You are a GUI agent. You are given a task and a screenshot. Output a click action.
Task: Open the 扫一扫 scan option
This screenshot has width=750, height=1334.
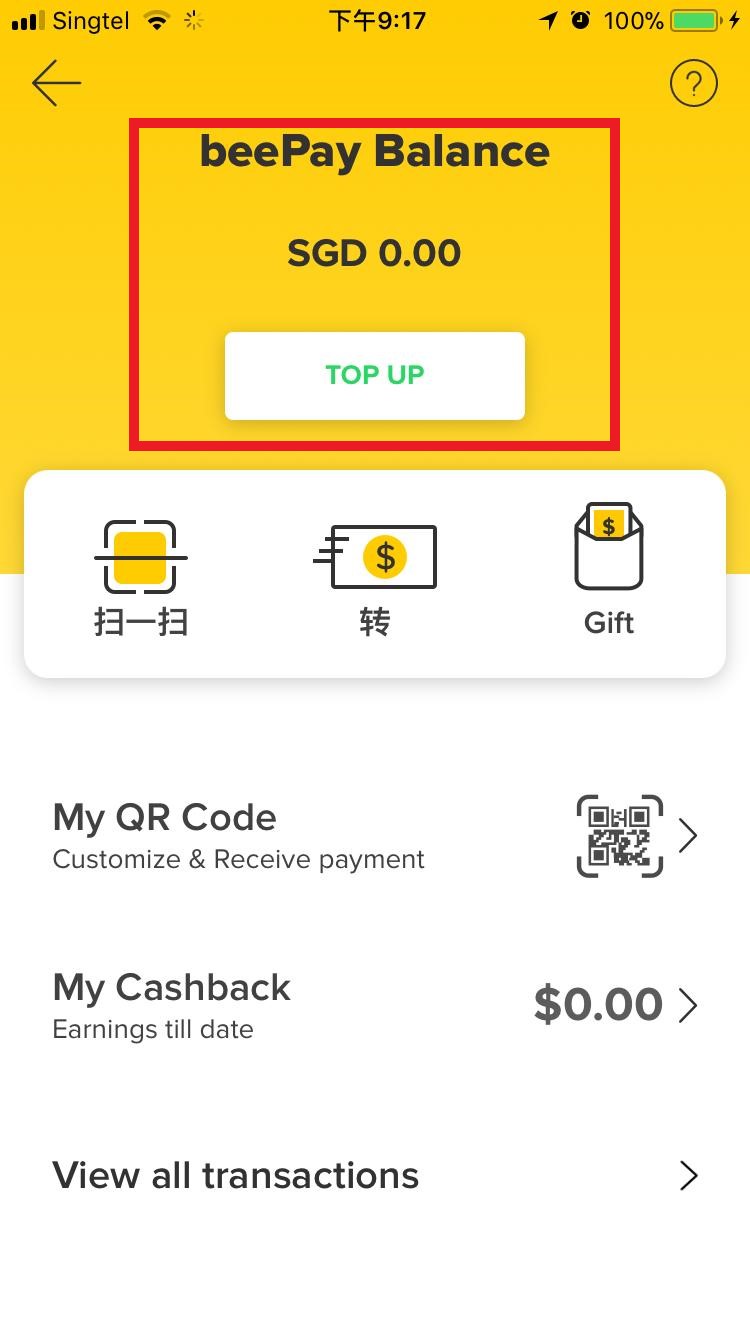[141, 577]
